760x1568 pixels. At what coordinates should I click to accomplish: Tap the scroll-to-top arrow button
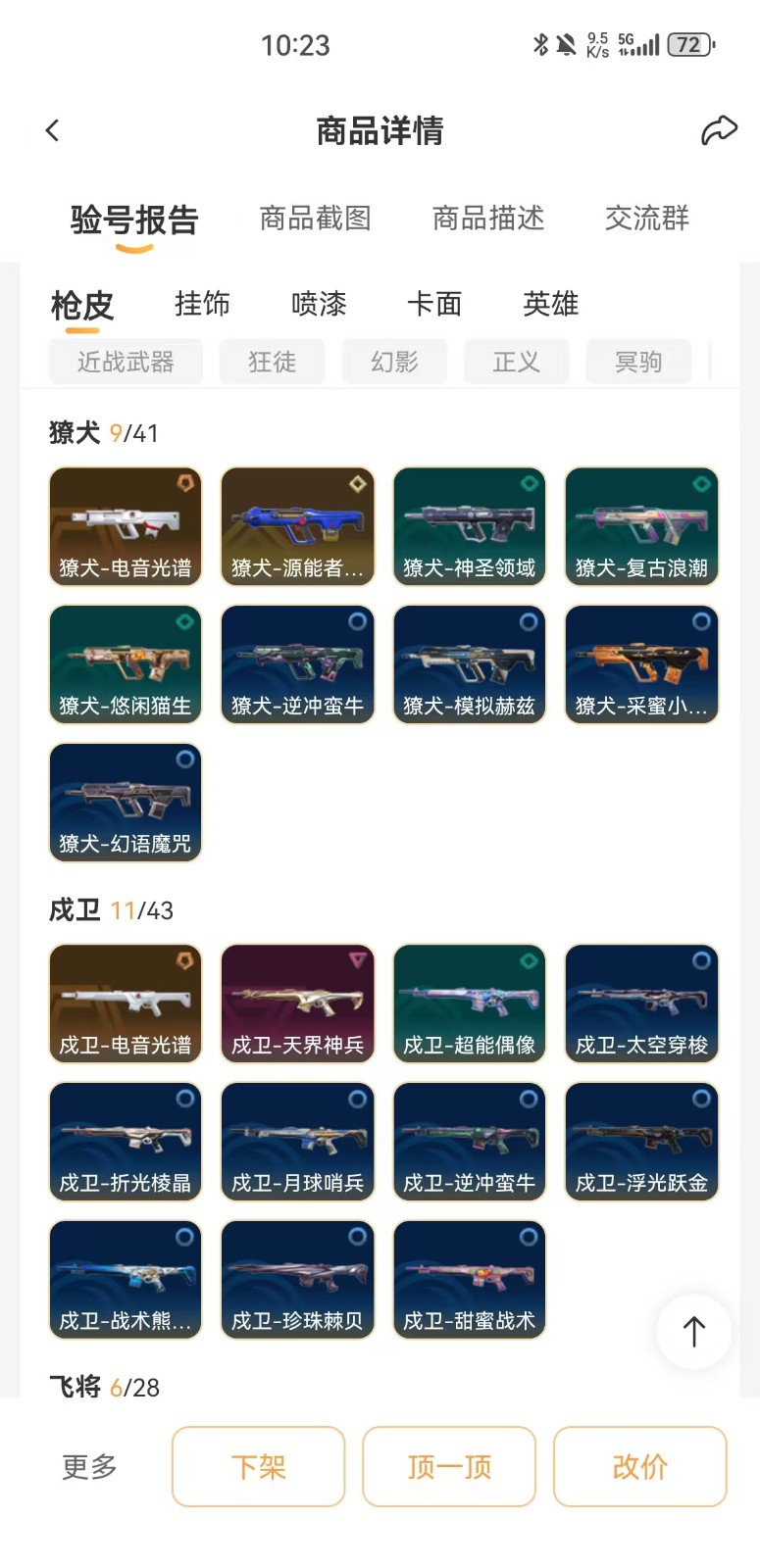pos(694,1331)
